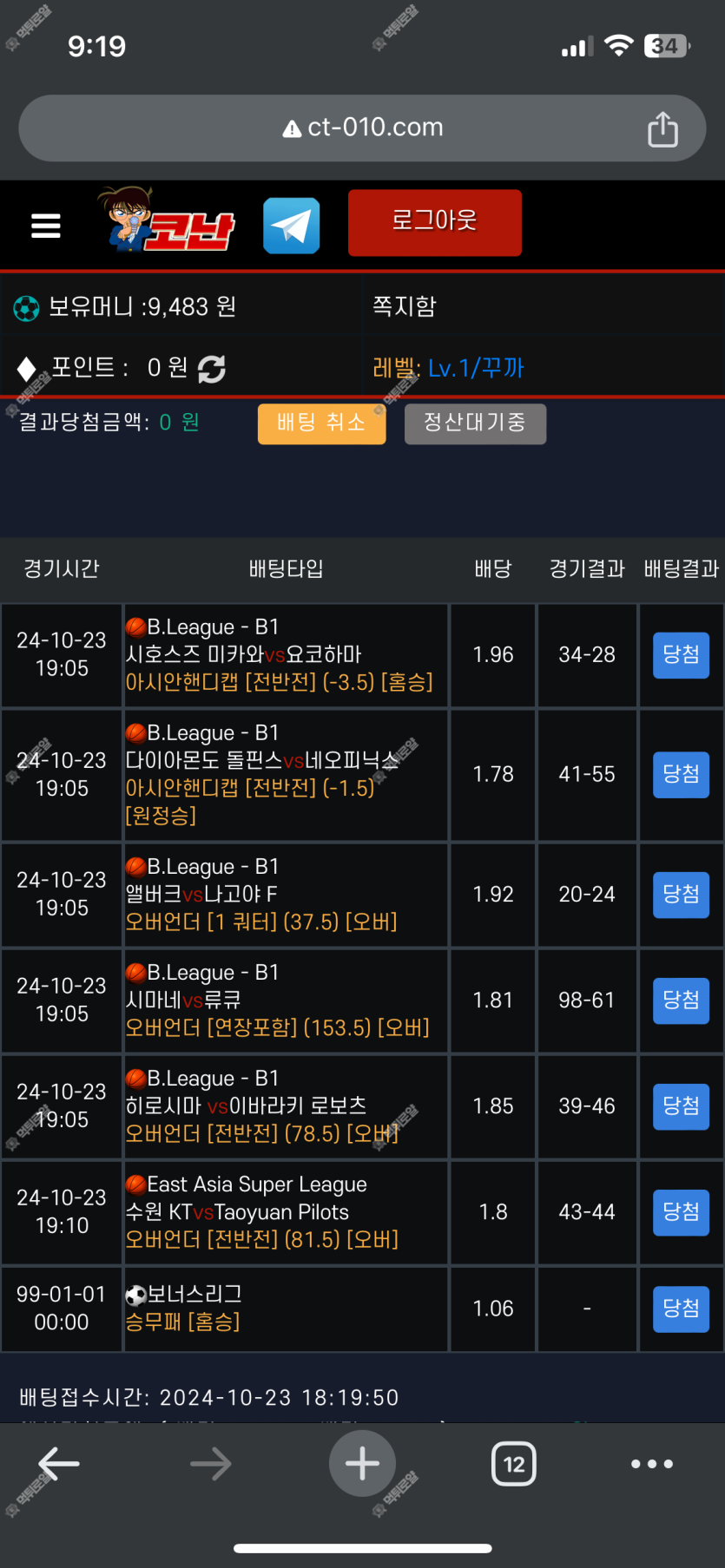Open a new browser tab
The height and width of the screenshot is (1568, 725).
[x=362, y=1464]
